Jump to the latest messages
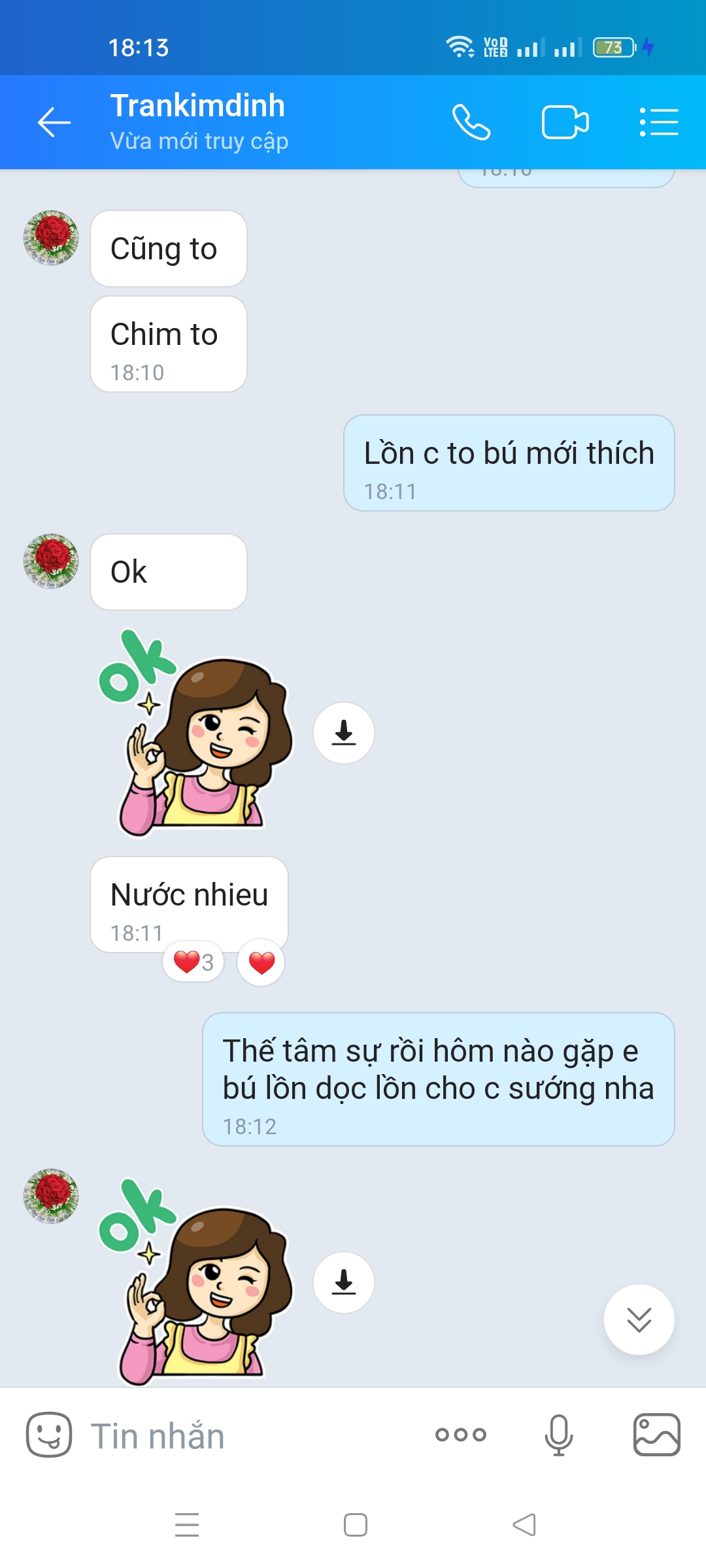Screen dimensions: 706x1568 639,1320
